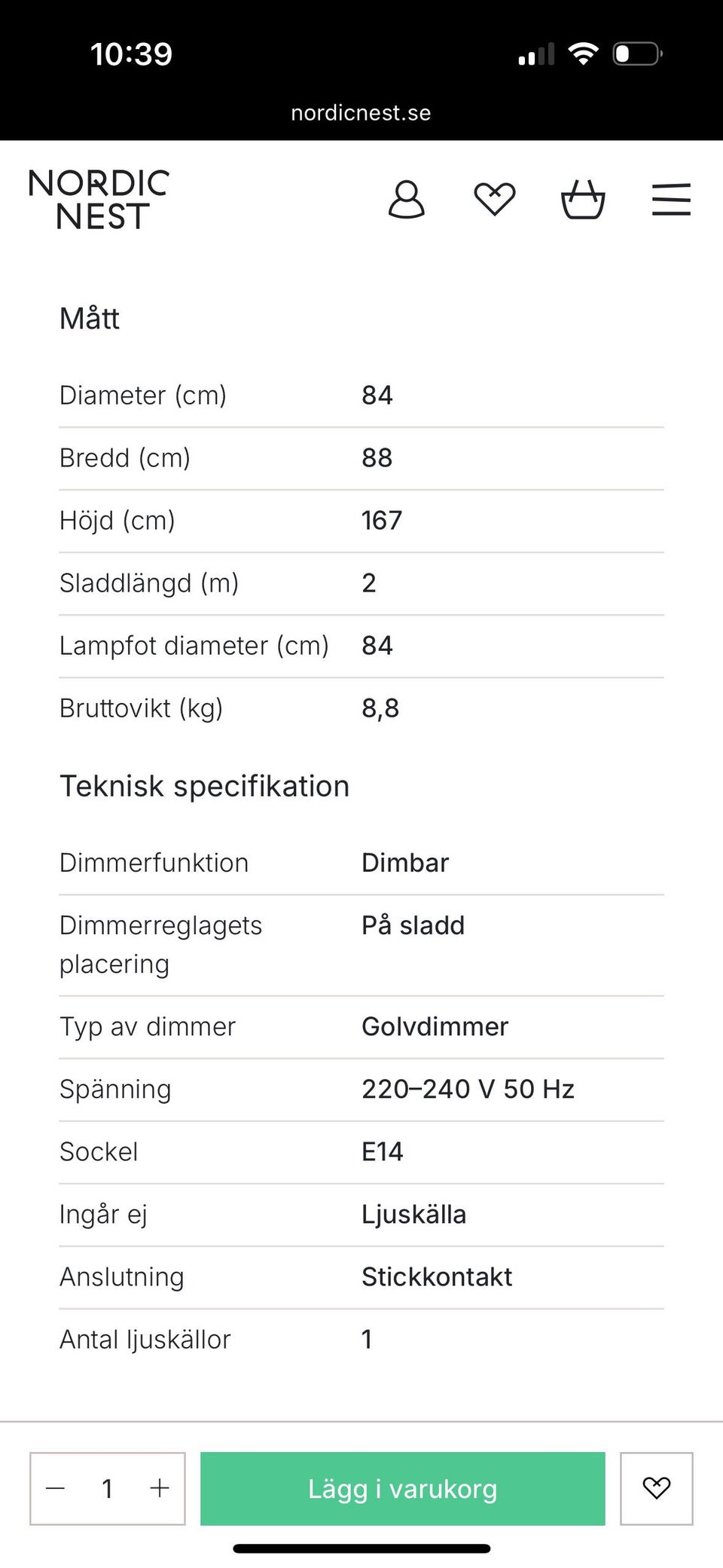Tap the nordicnest.se address bar
This screenshot has height=1568, width=723.
(361, 113)
